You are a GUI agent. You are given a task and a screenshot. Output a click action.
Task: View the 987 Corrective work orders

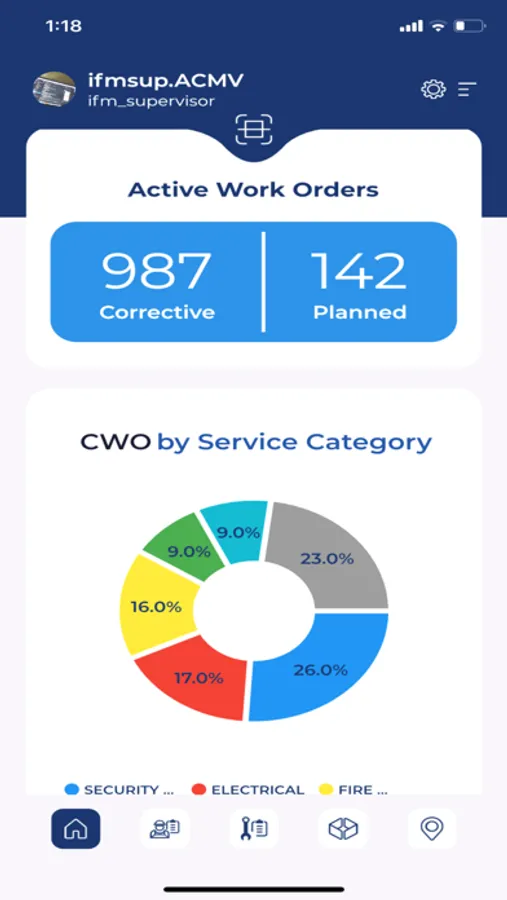(x=157, y=282)
